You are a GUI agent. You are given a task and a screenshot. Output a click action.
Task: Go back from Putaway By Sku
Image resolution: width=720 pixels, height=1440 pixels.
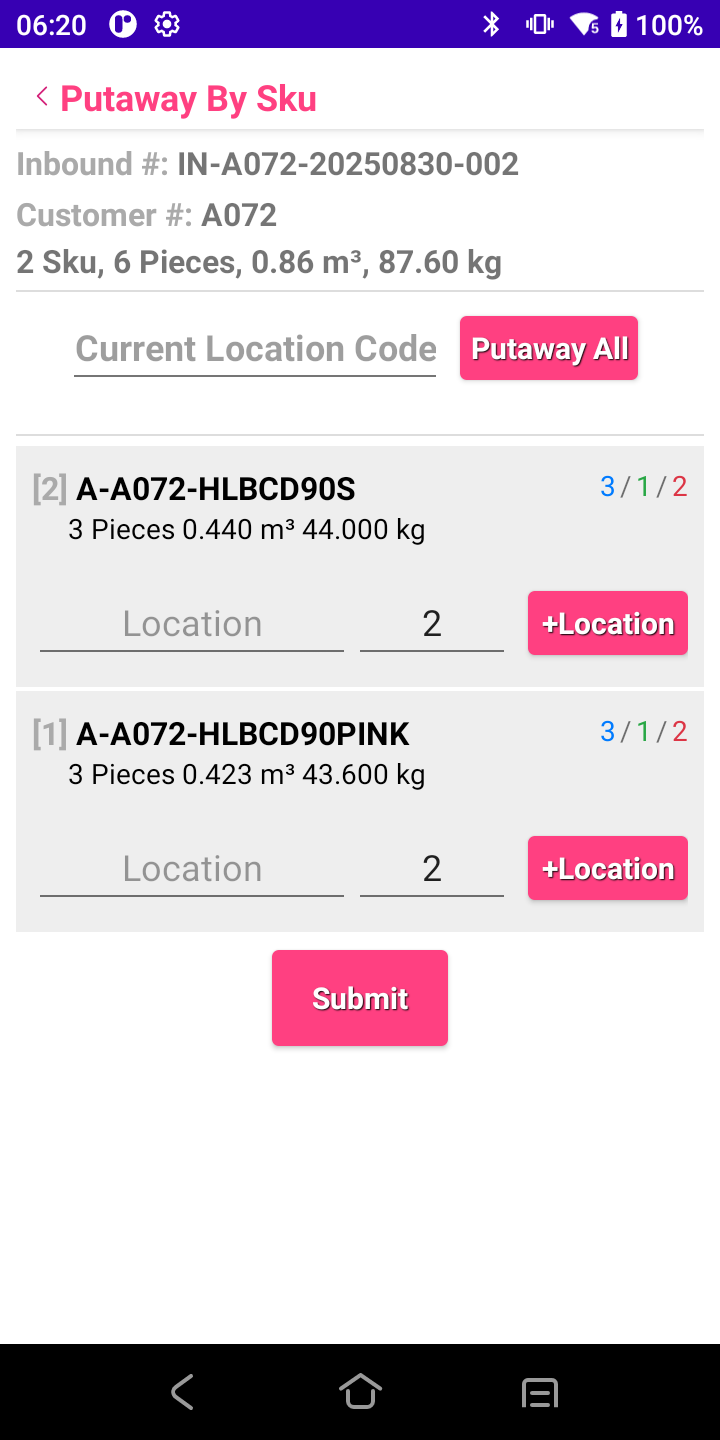pos(41,97)
